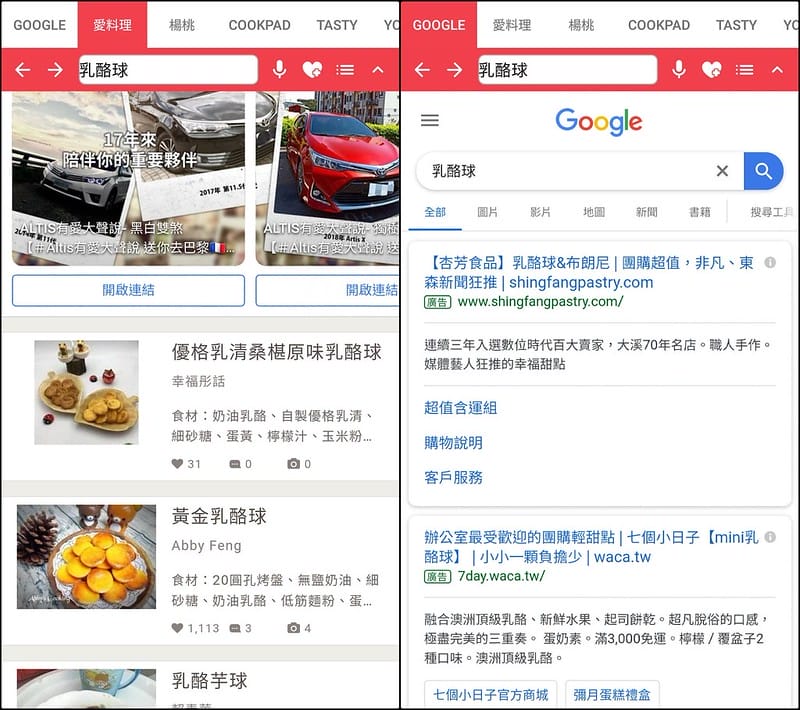Open the 乳酪芋球 recipe
This screenshot has width=800, height=710.
tap(209, 681)
